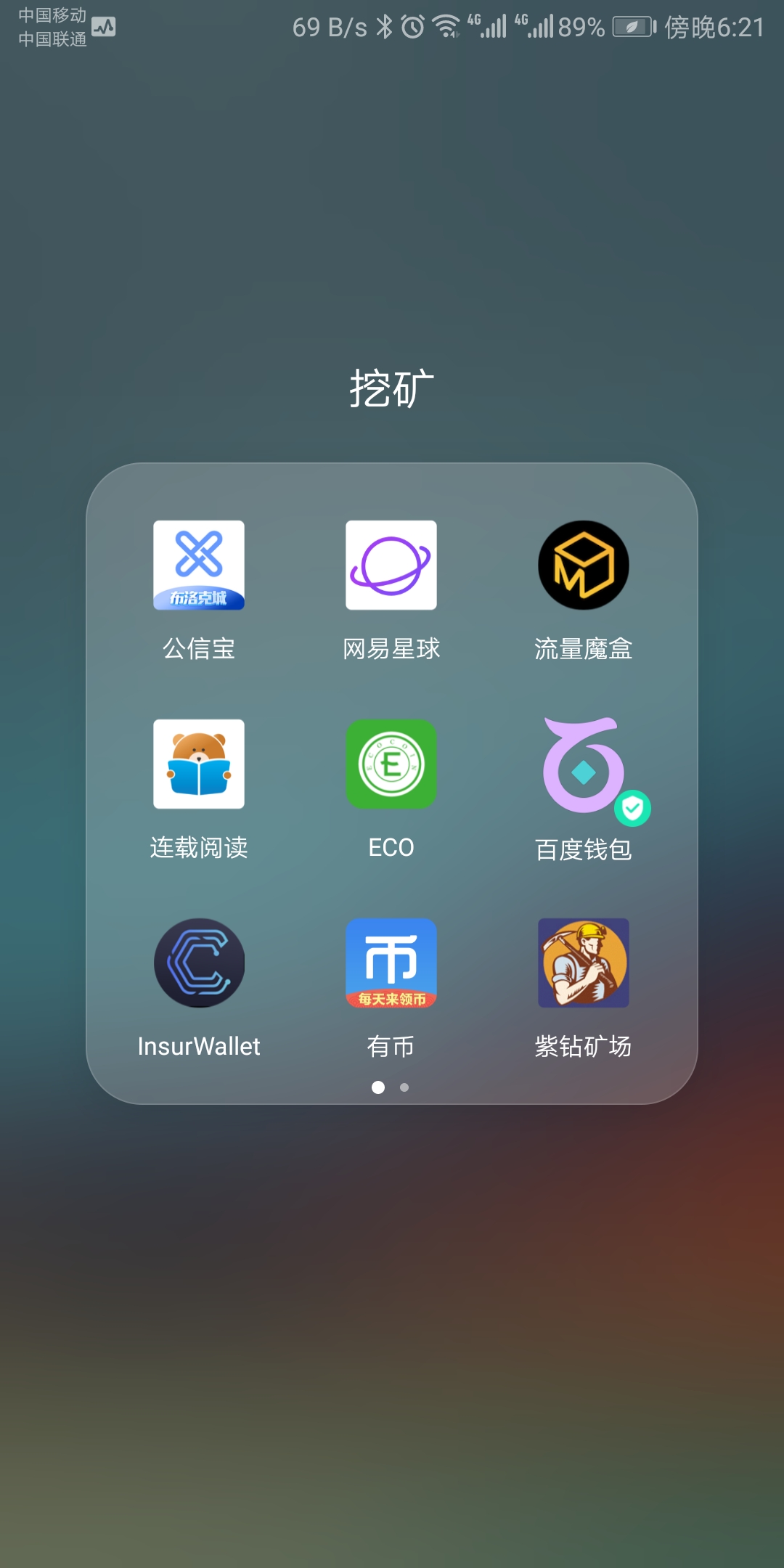Launch 紫钻矿场 app
Screen dimensions: 784x1568
click(x=583, y=963)
